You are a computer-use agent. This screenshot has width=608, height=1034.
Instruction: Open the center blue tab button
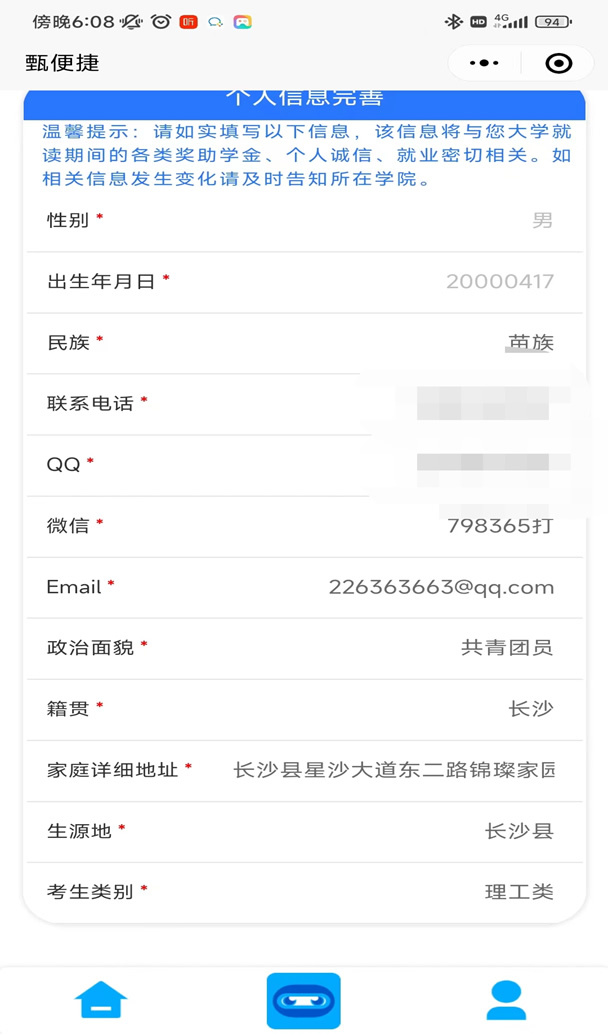coord(304,1000)
